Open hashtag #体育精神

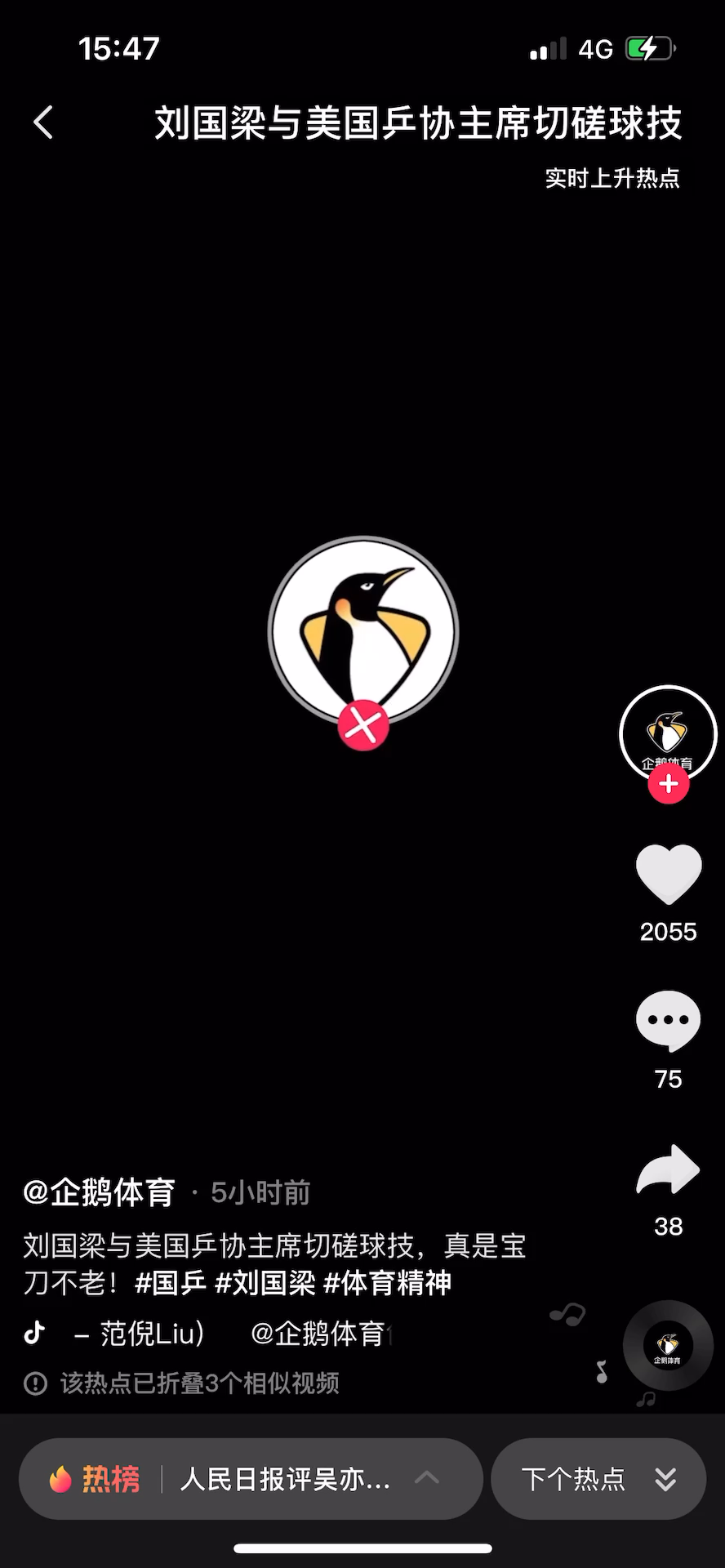(x=388, y=1283)
